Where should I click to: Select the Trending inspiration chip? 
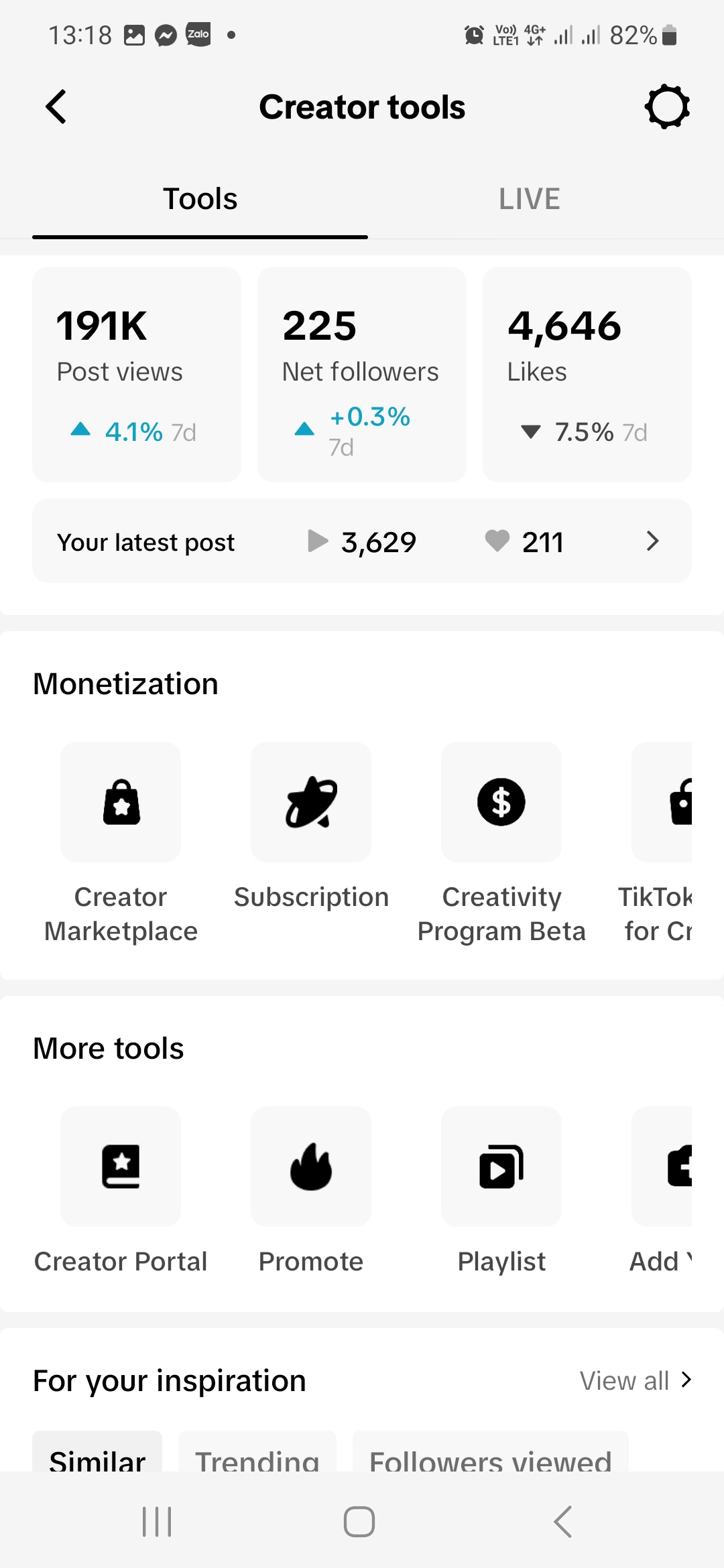pos(257,1453)
